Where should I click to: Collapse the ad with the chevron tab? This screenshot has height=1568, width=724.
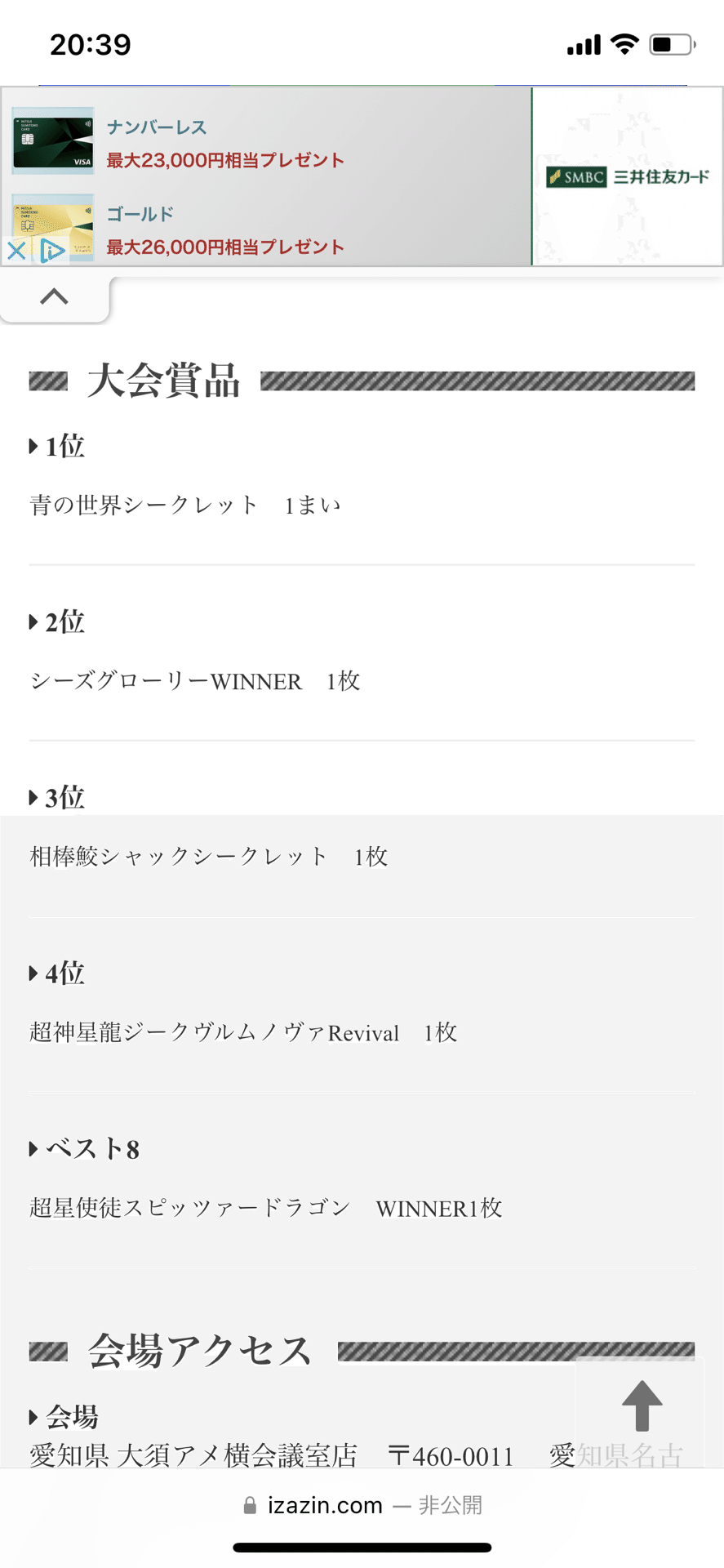click(x=54, y=296)
